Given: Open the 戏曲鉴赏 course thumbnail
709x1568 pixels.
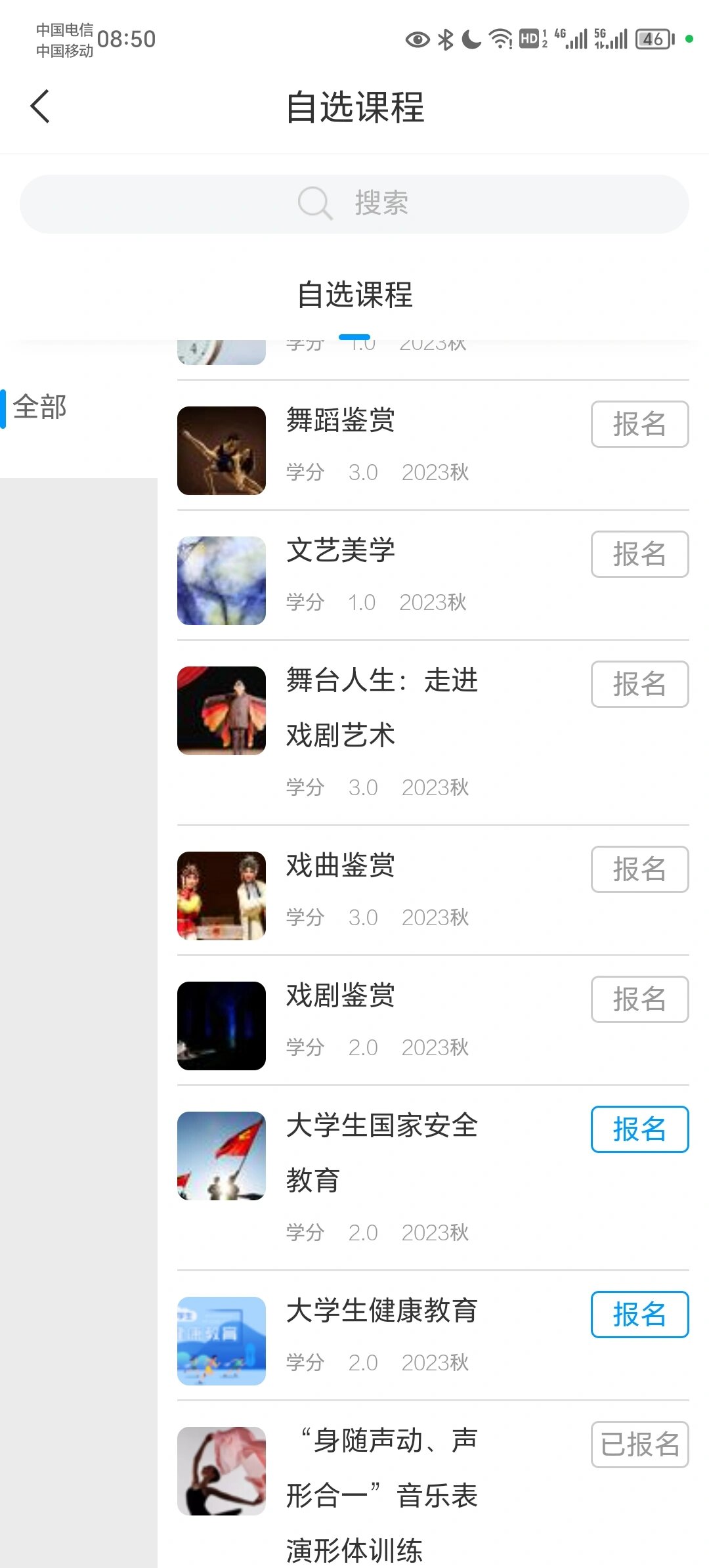Looking at the screenshot, I should point(221,896).
